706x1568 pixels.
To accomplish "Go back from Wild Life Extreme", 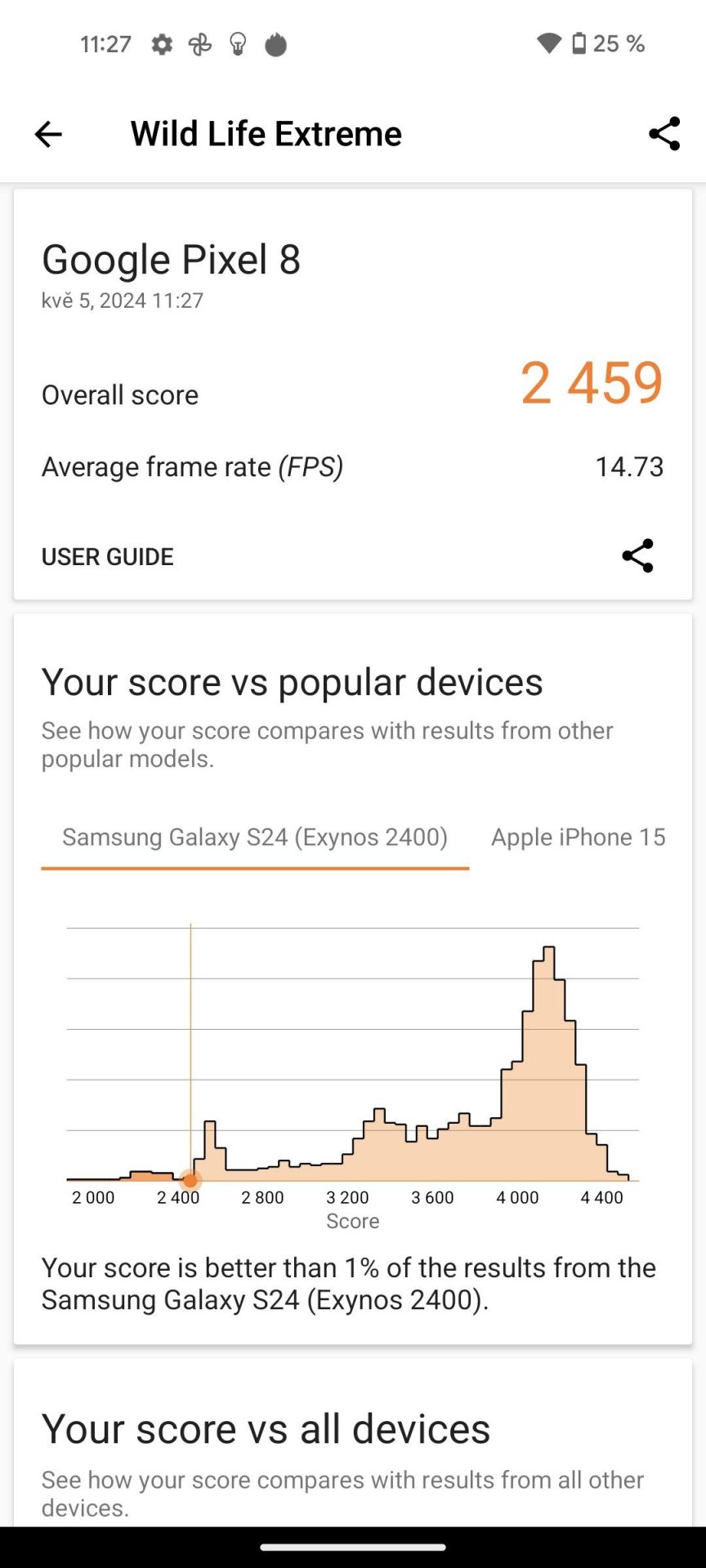I will pyautogui.click(x=48, y=134).
